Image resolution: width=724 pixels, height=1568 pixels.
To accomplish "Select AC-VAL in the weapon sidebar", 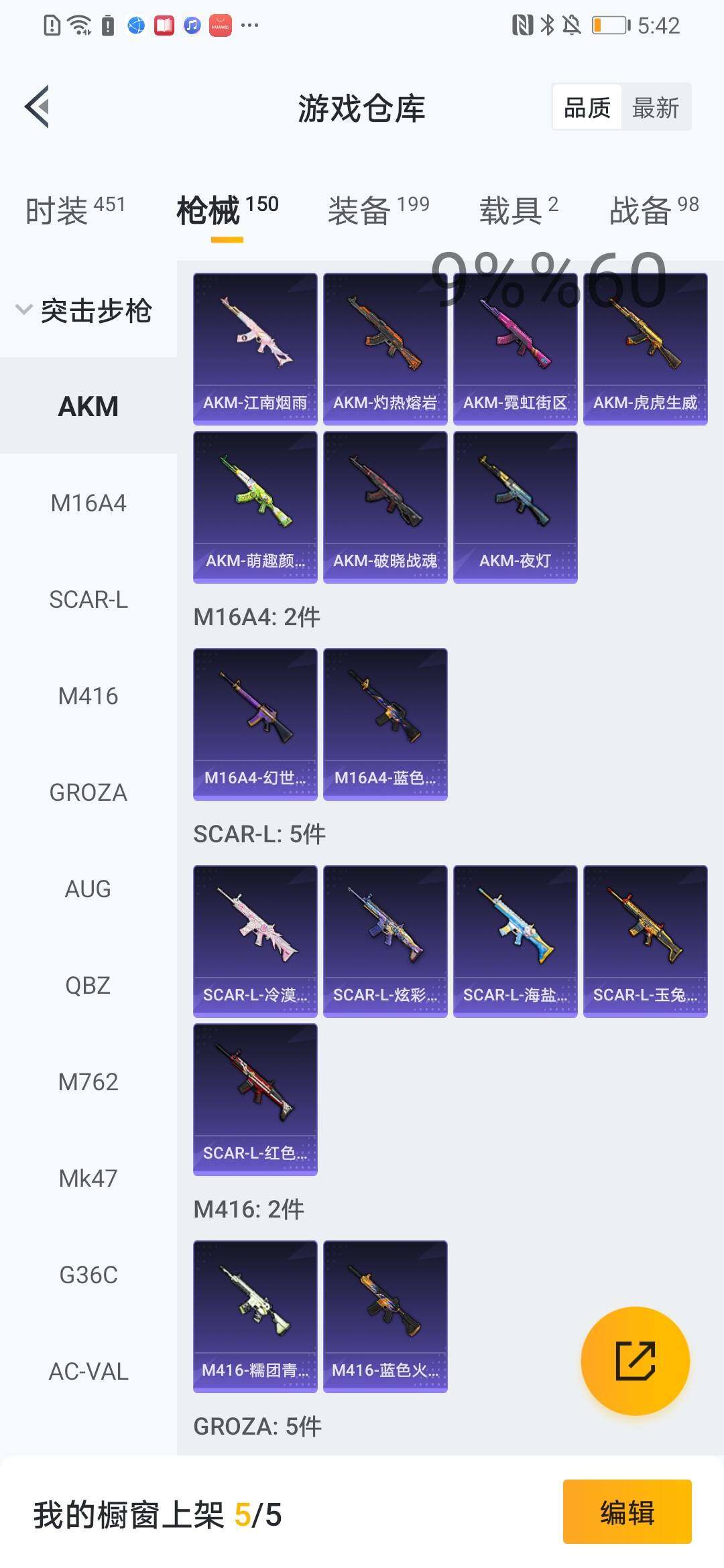I will [x=88, y=1372].
